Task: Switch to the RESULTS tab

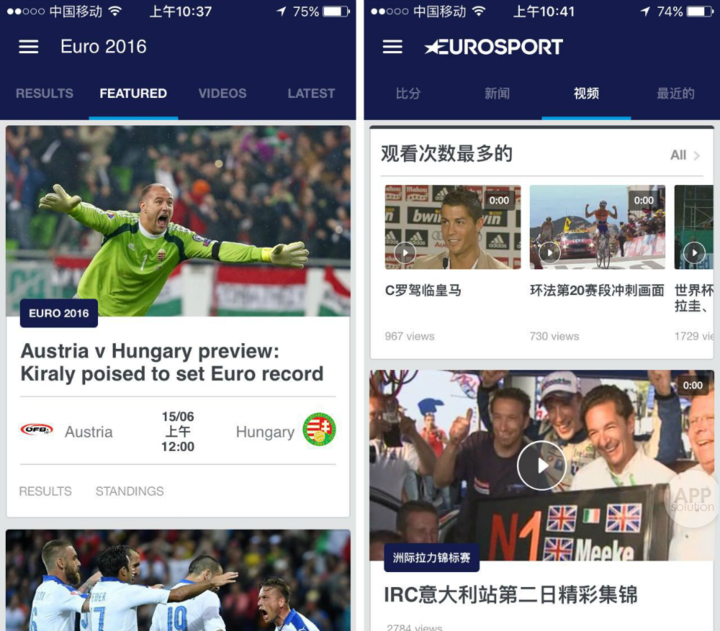Action: [x=44, y=93]
